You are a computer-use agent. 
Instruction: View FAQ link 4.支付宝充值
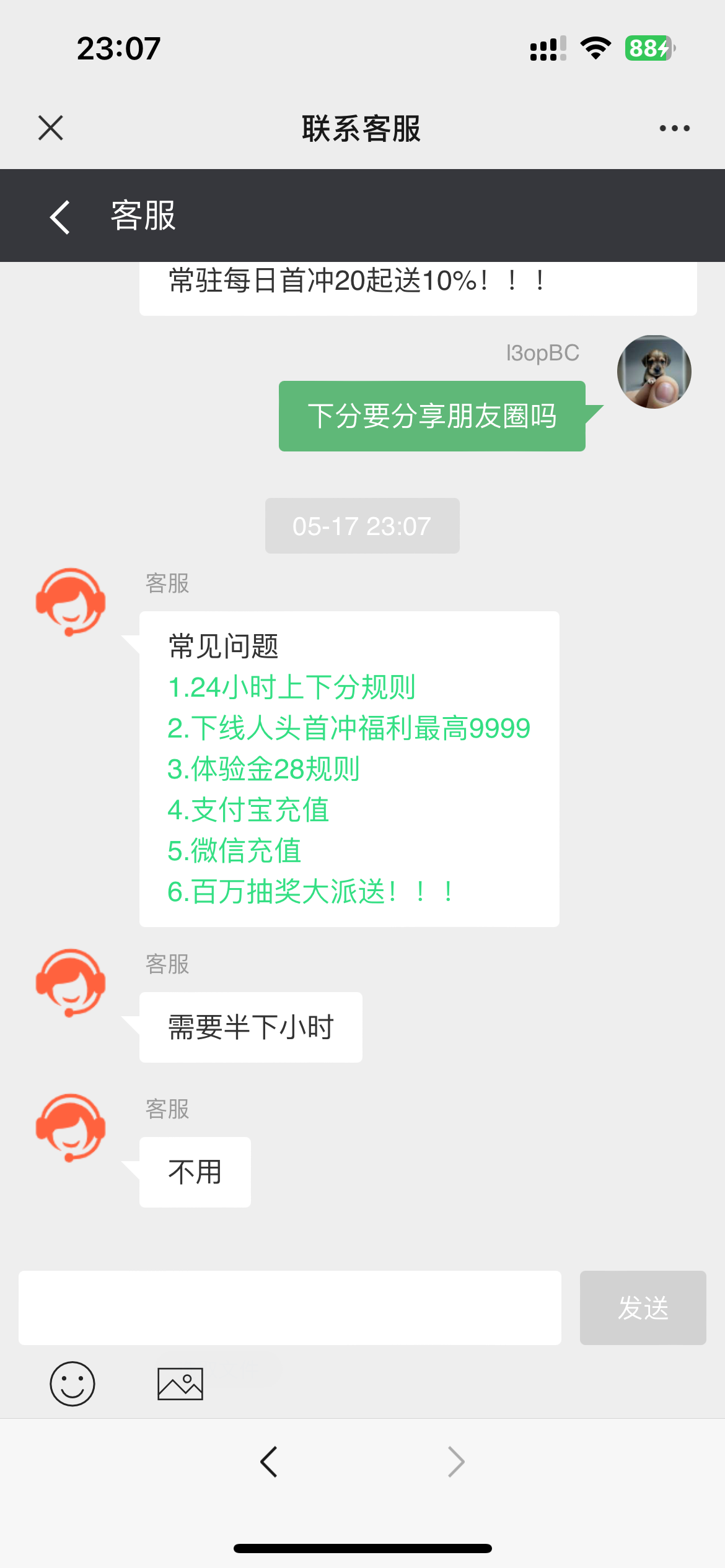click(x=248, y=810)
